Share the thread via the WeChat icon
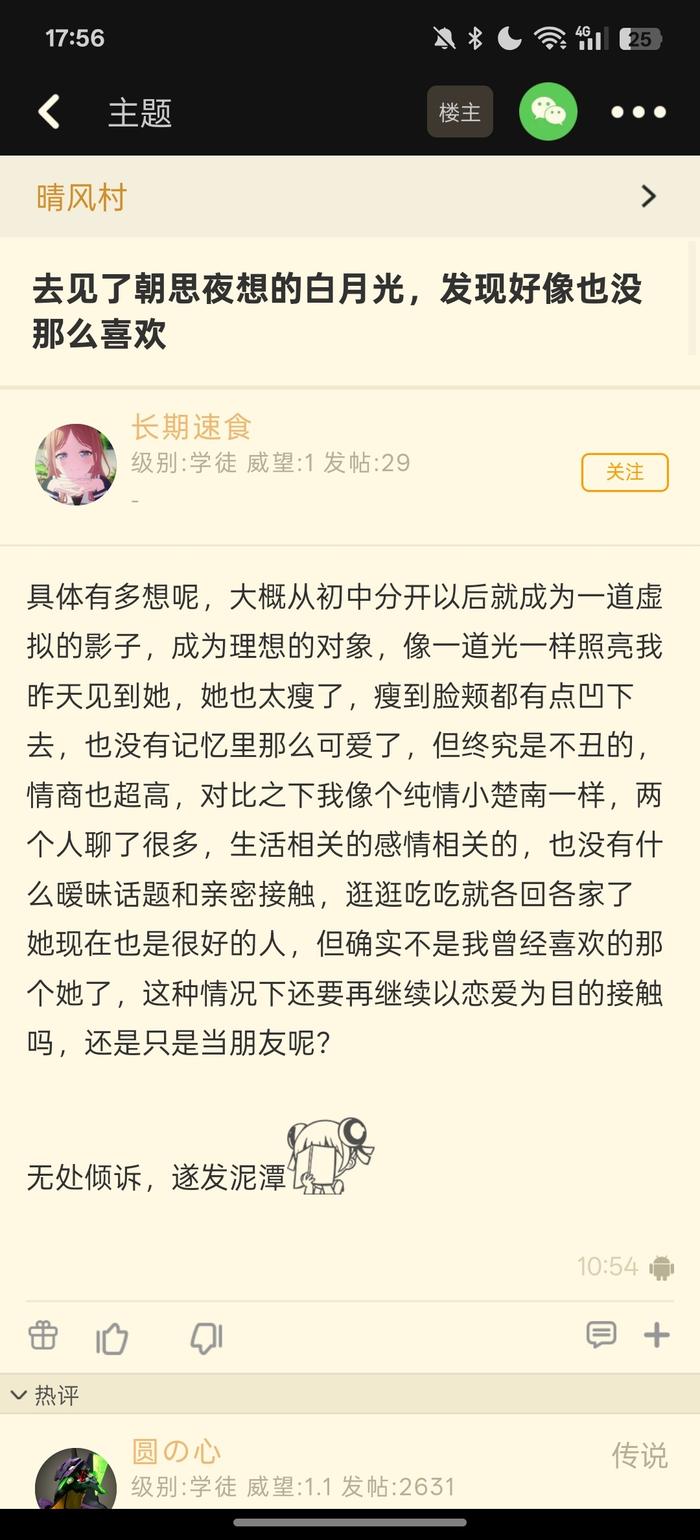The width and height of the screenshot is (700, 1540). coord(548,112)
